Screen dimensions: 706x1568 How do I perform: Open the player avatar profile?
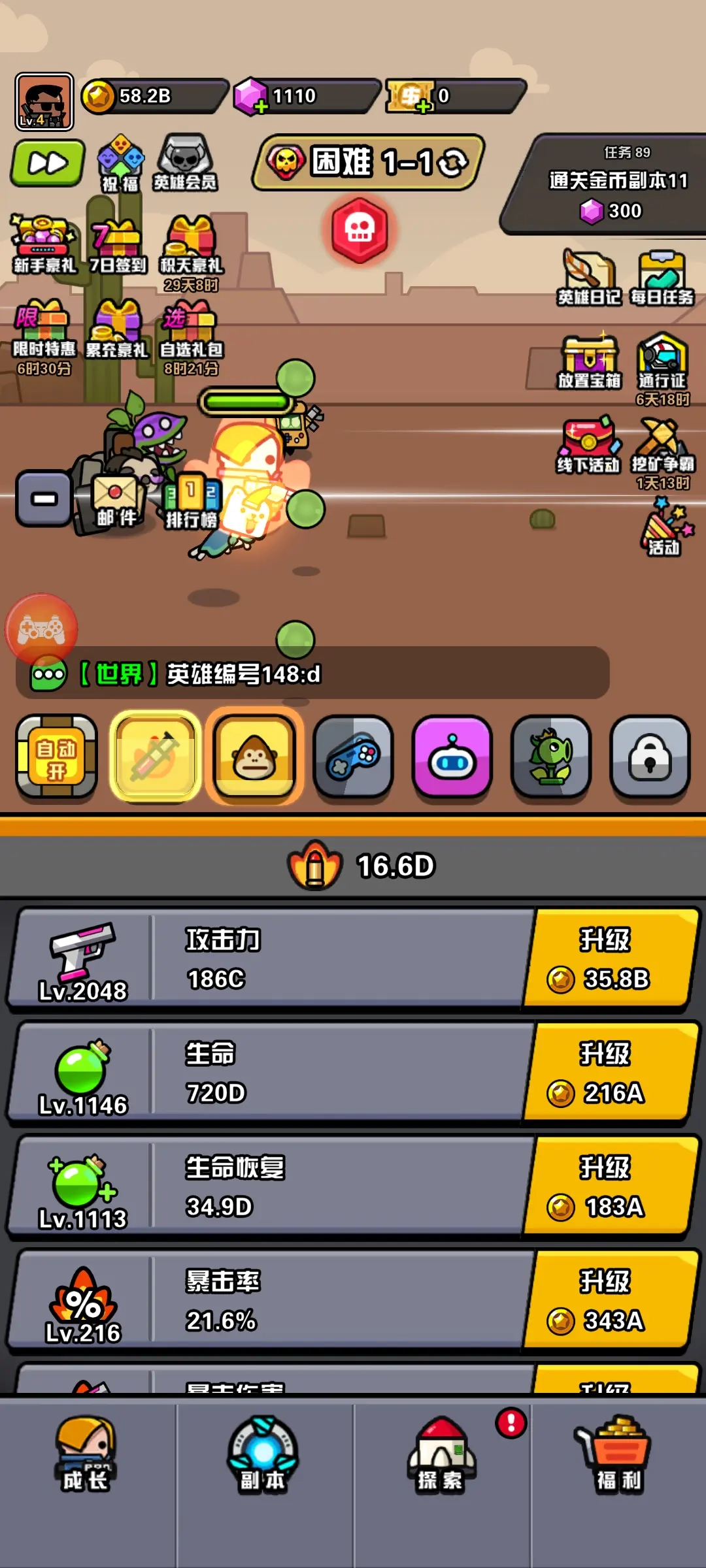[x=44, y=102]
